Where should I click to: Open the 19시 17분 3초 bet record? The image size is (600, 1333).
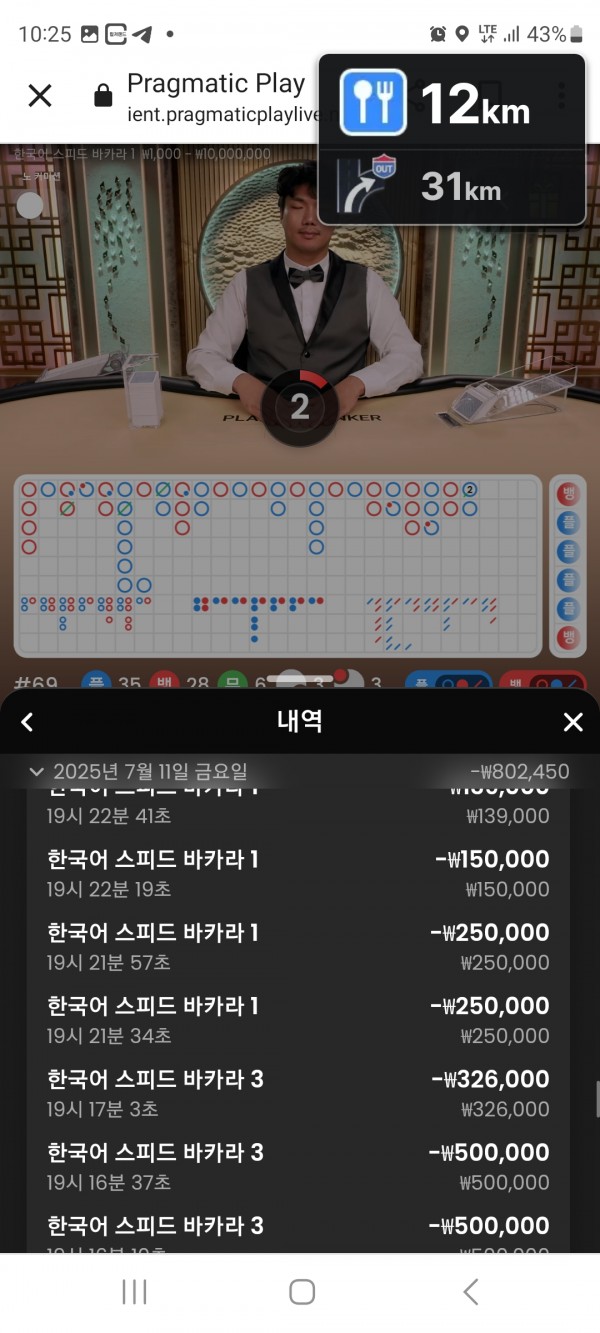pyautogui.click(x=298, y=1093)
